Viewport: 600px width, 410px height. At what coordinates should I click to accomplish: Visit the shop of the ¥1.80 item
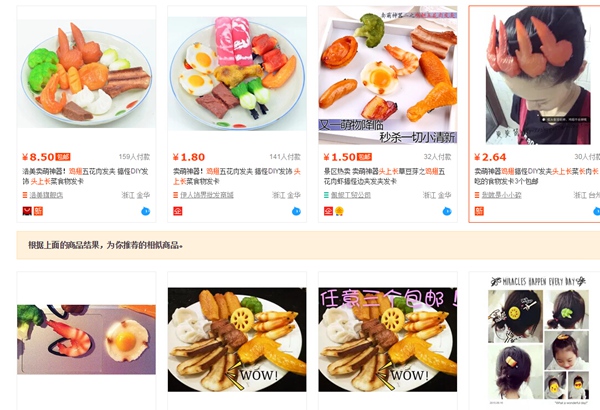pos(202,195)
